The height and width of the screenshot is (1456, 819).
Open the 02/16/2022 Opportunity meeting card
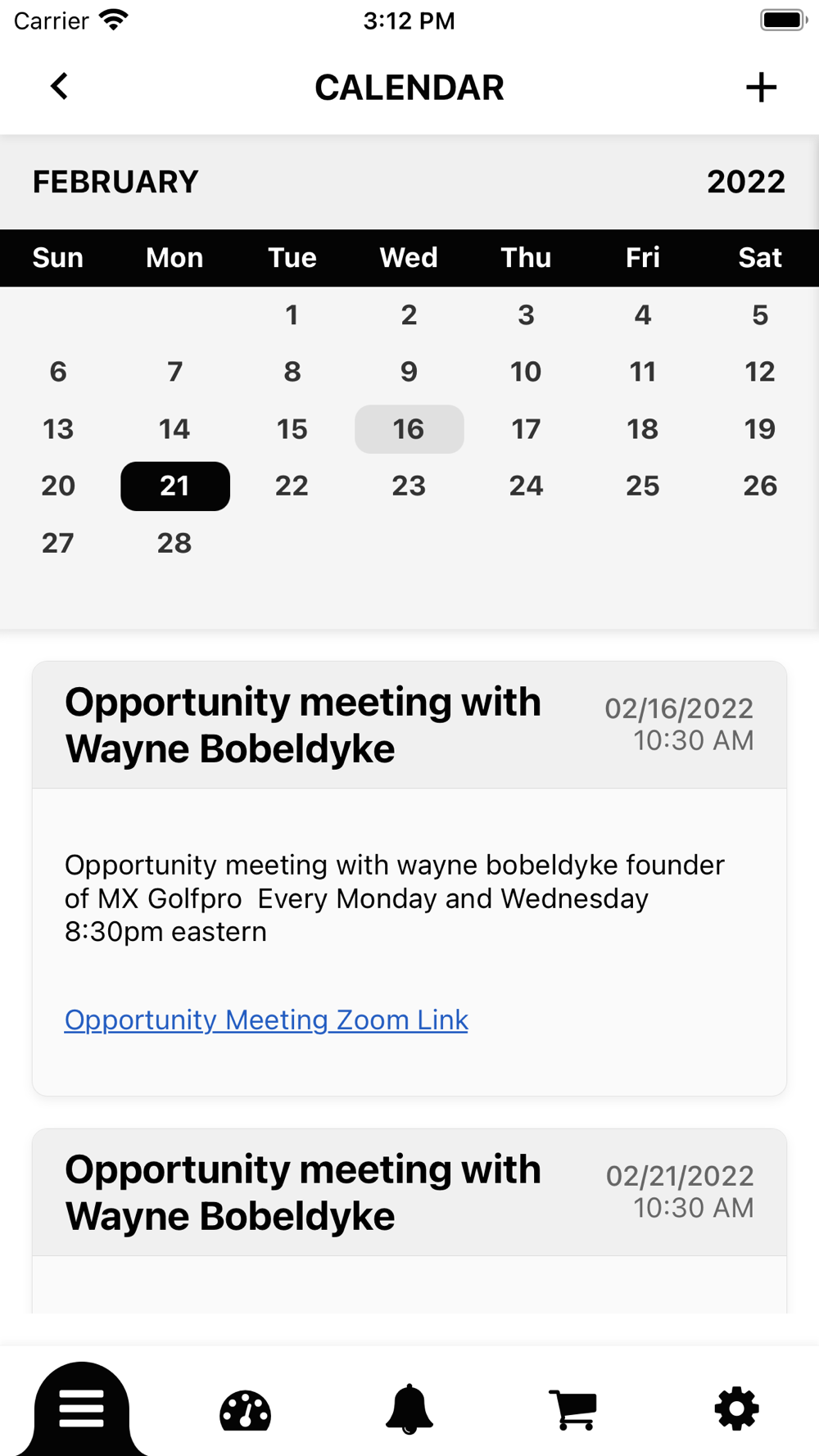tap(409, 879)
